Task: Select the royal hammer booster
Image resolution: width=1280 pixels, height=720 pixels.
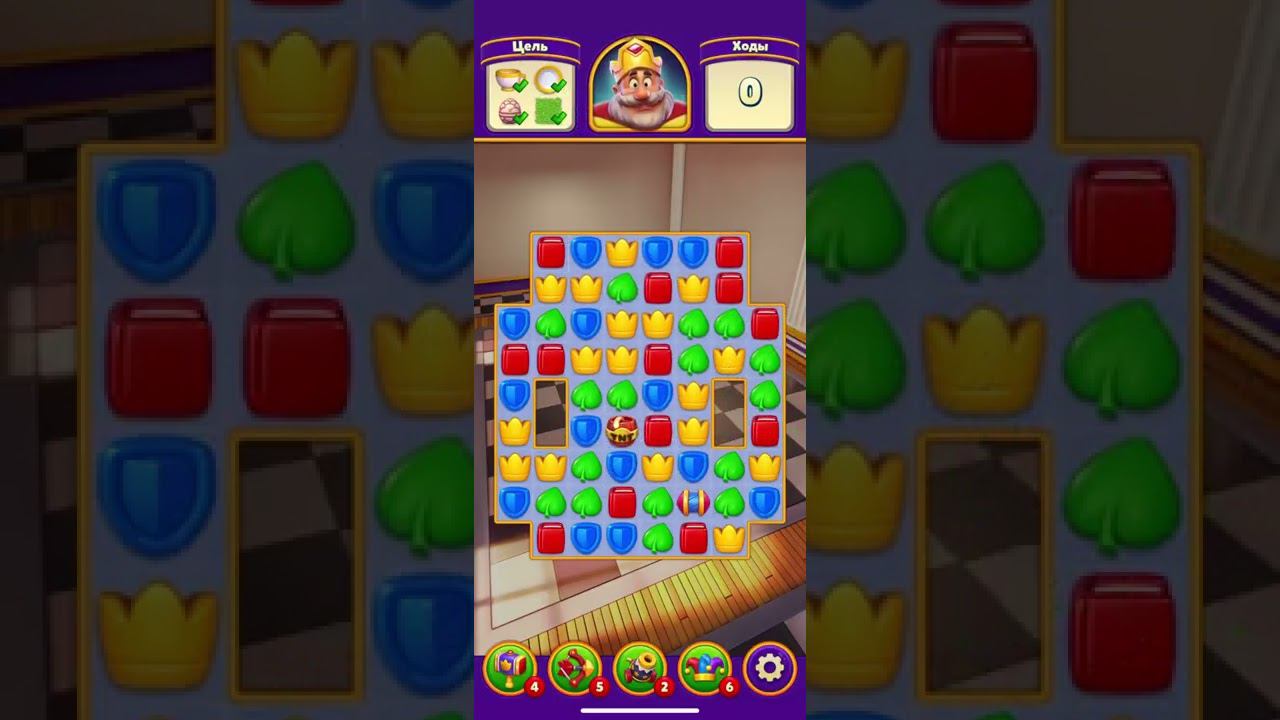Action: (x=510, y=667)
